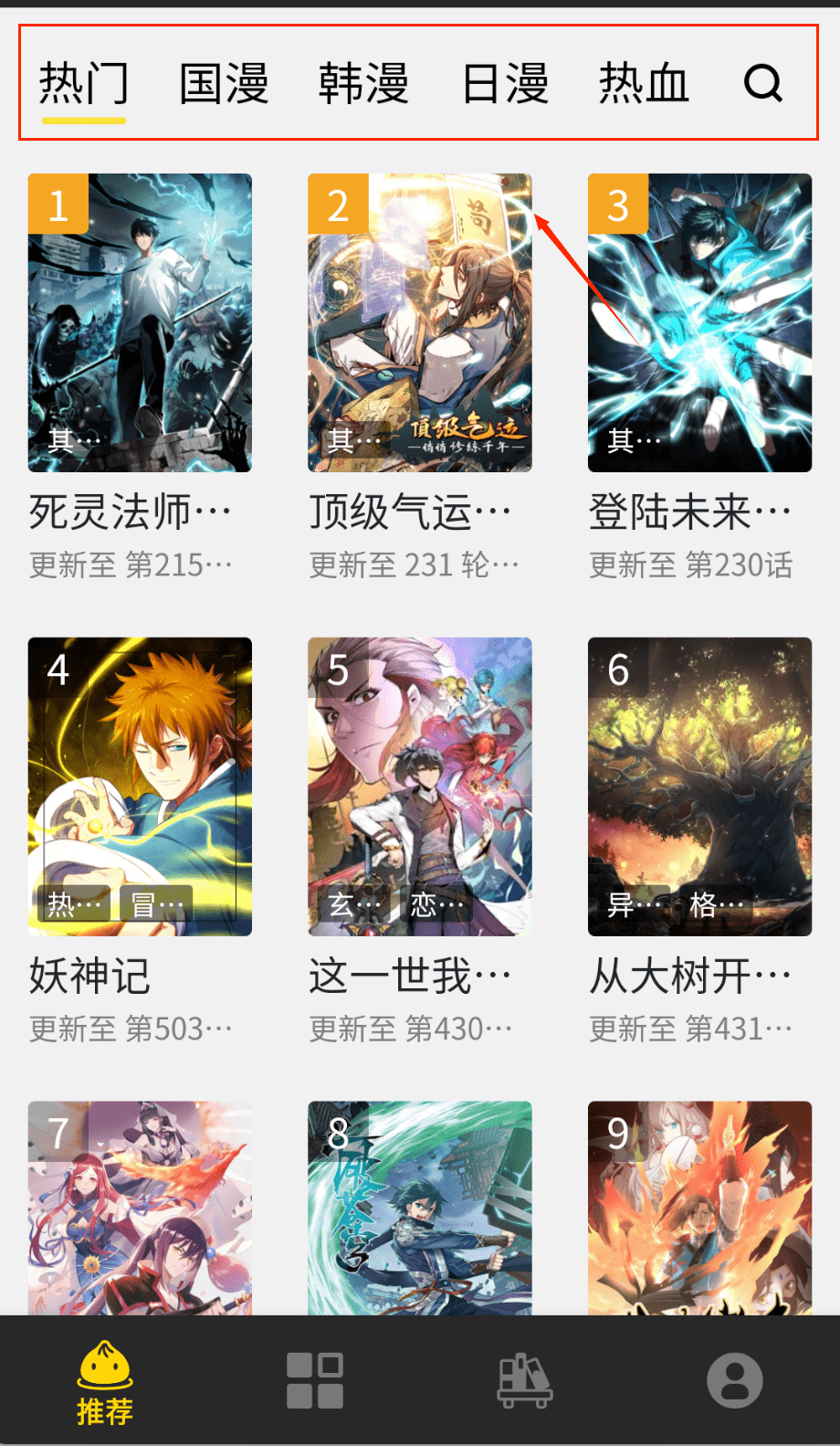
Task: Tap the 热门 tab
Action: (83, 83)
